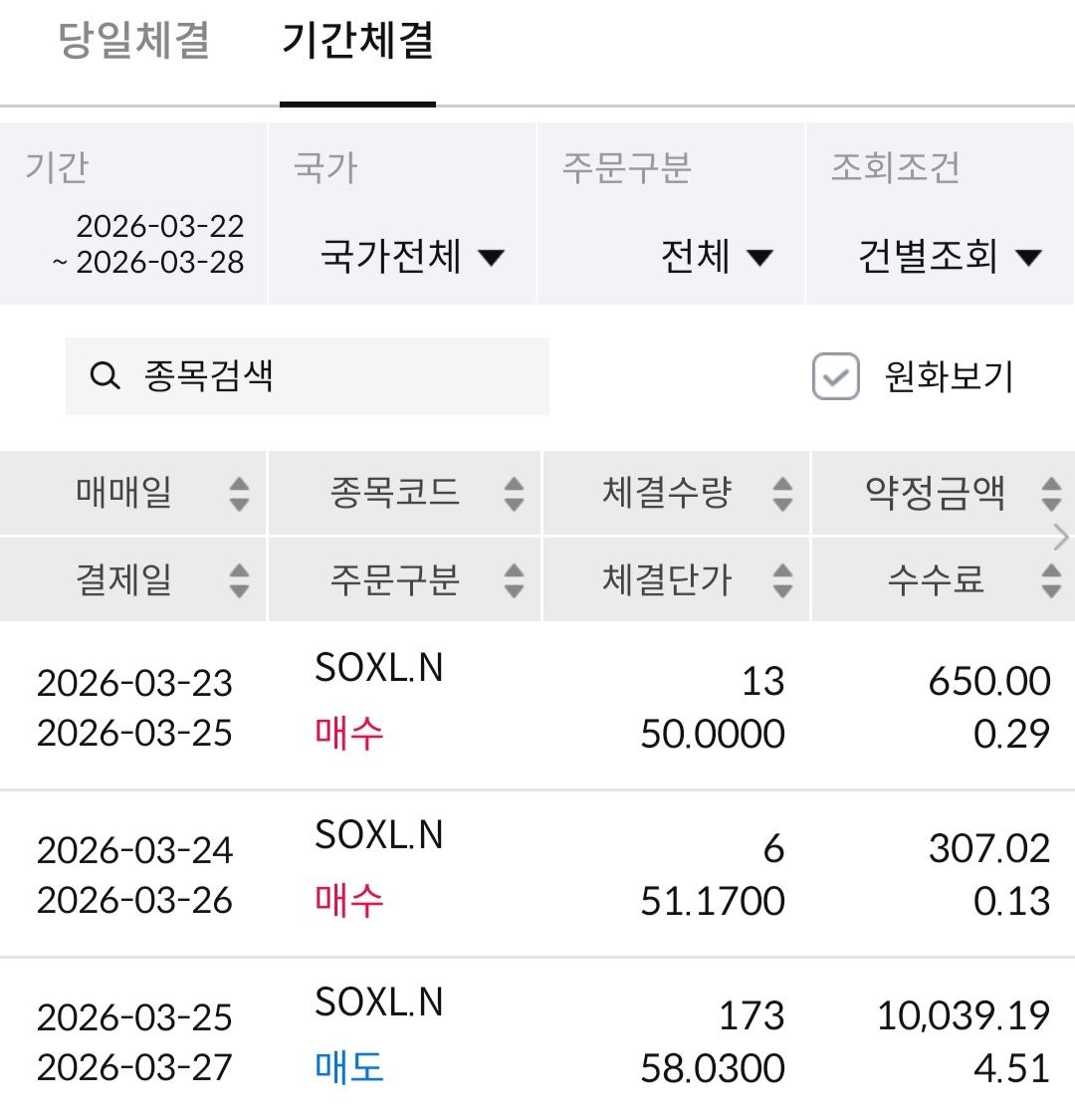Sort by 종목코드 column
The image size is (1075, 1120).
[x=404, y=493]
